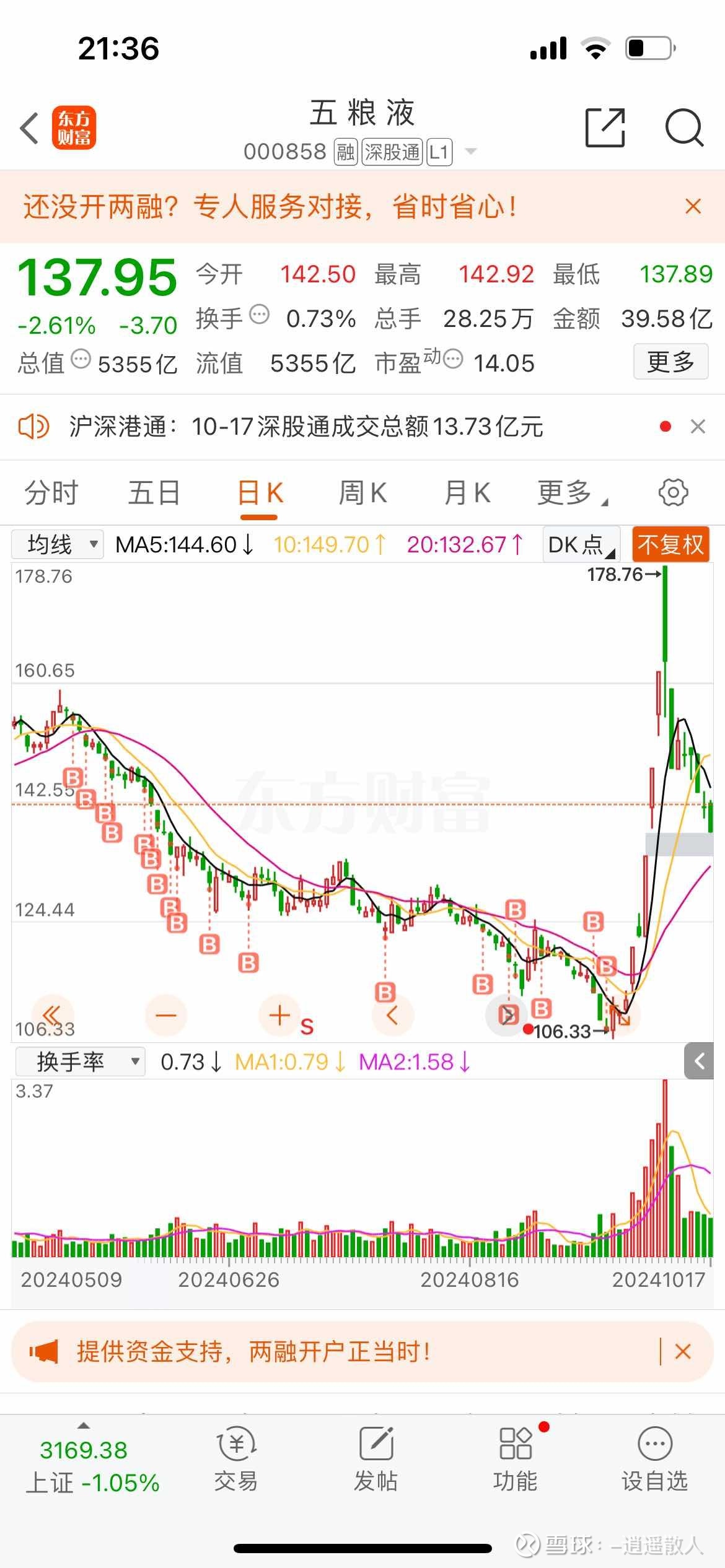
Task: Dismiss the 沪深港通 news ticker
Action: (698, 427)
